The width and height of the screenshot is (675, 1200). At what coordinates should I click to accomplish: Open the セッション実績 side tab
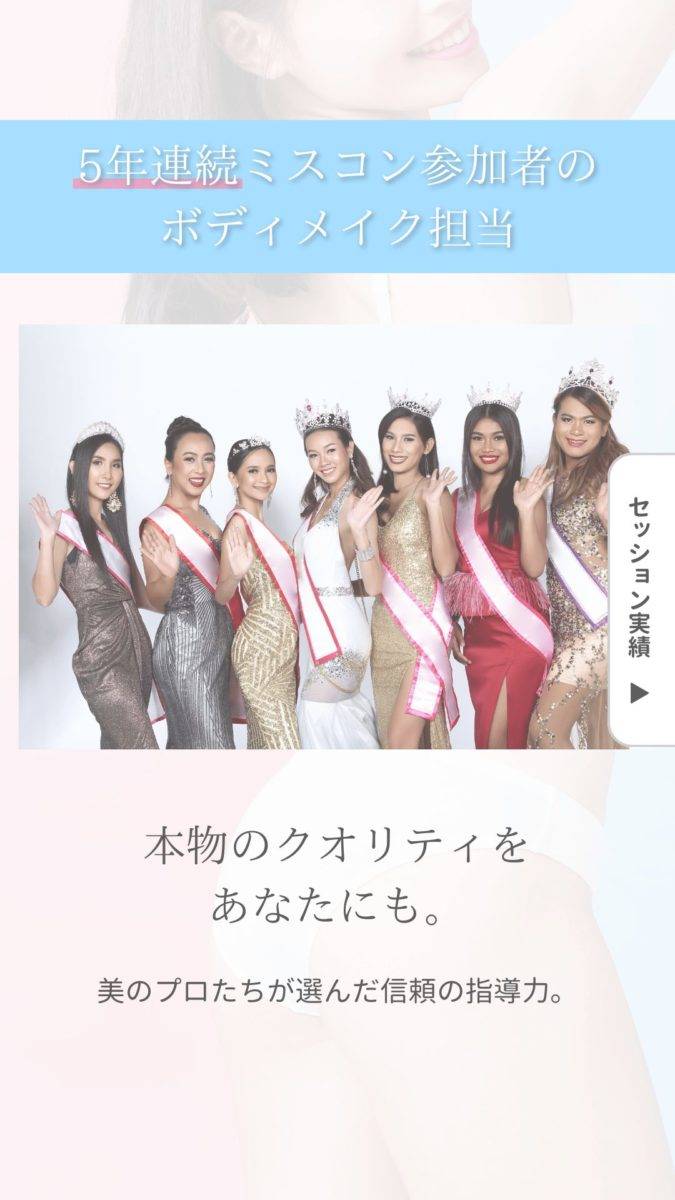[641, 600]
